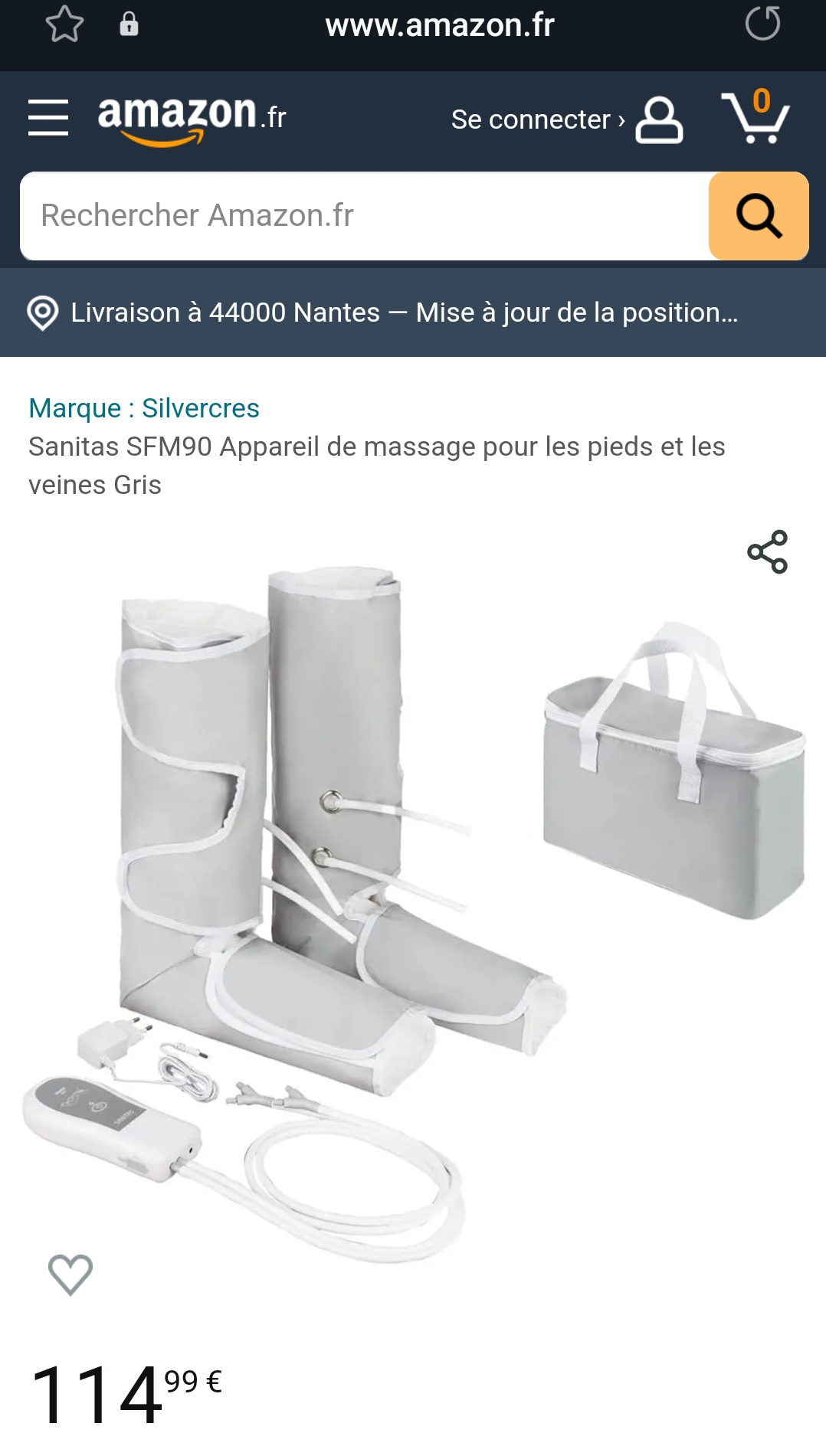This screenshot has height=1456, width=826.
Task: Open the Silvercres brand link
Action: (x=144, y=408)
